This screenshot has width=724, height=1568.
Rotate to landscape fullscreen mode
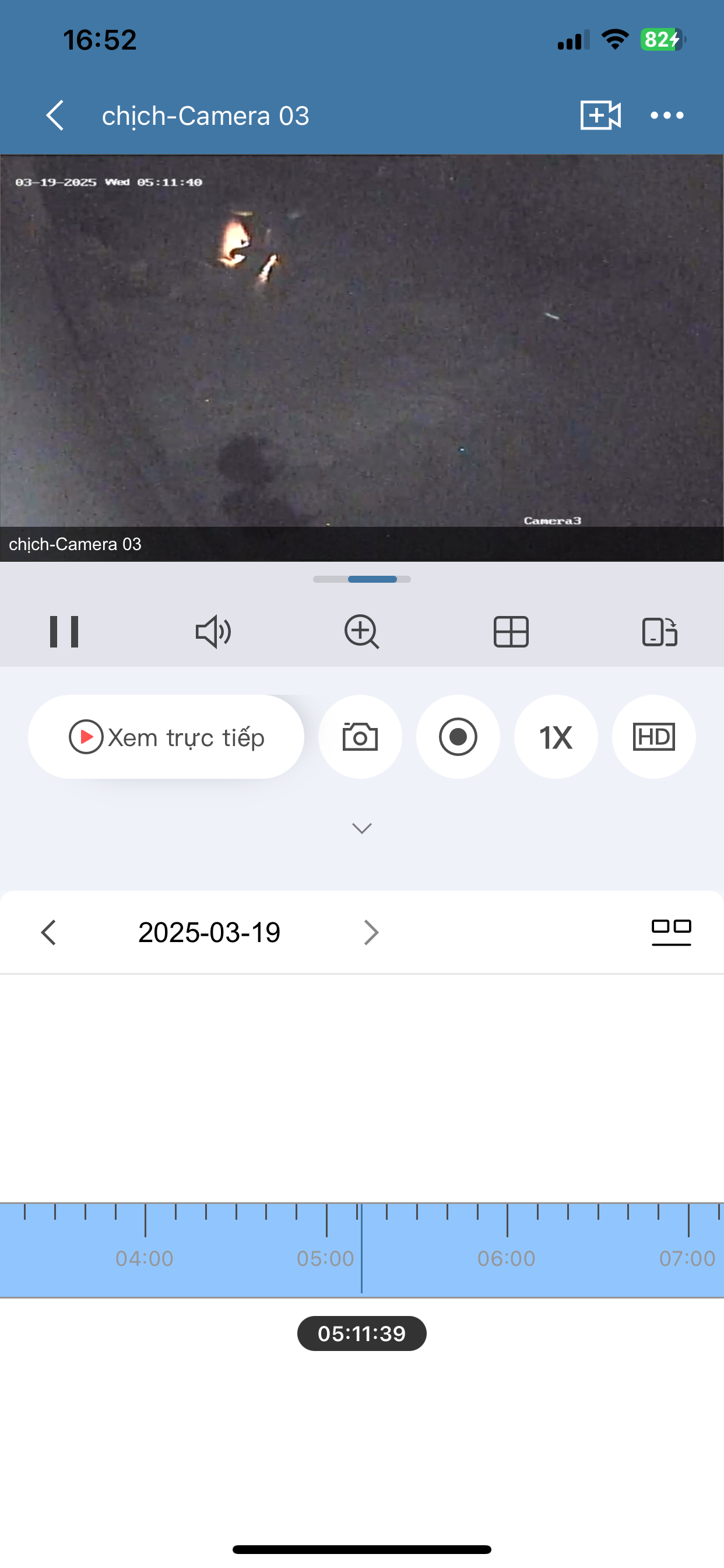click(659, 631)
